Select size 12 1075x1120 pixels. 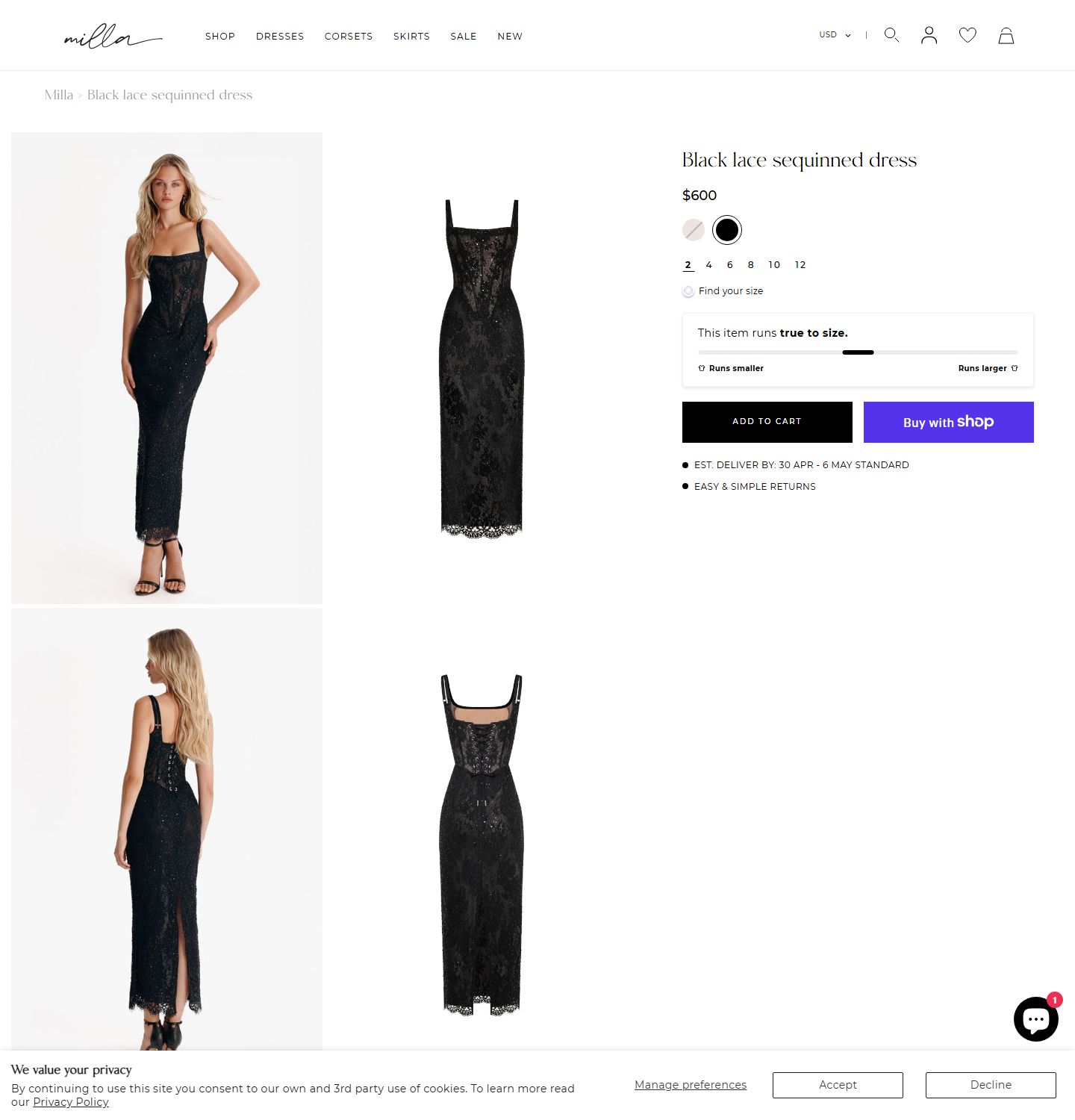click(800, 265)
